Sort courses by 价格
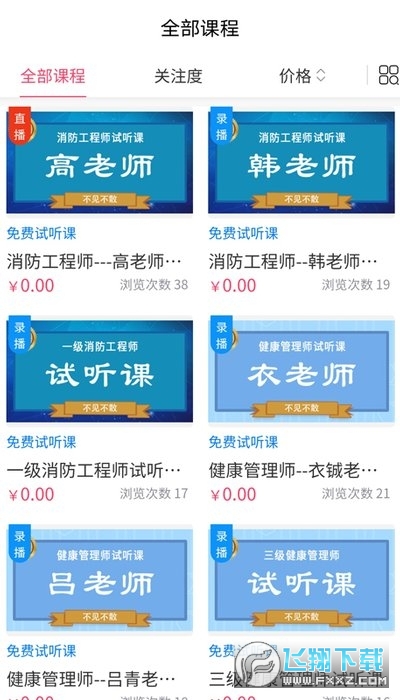400x700 pixels. pos(303,76)
